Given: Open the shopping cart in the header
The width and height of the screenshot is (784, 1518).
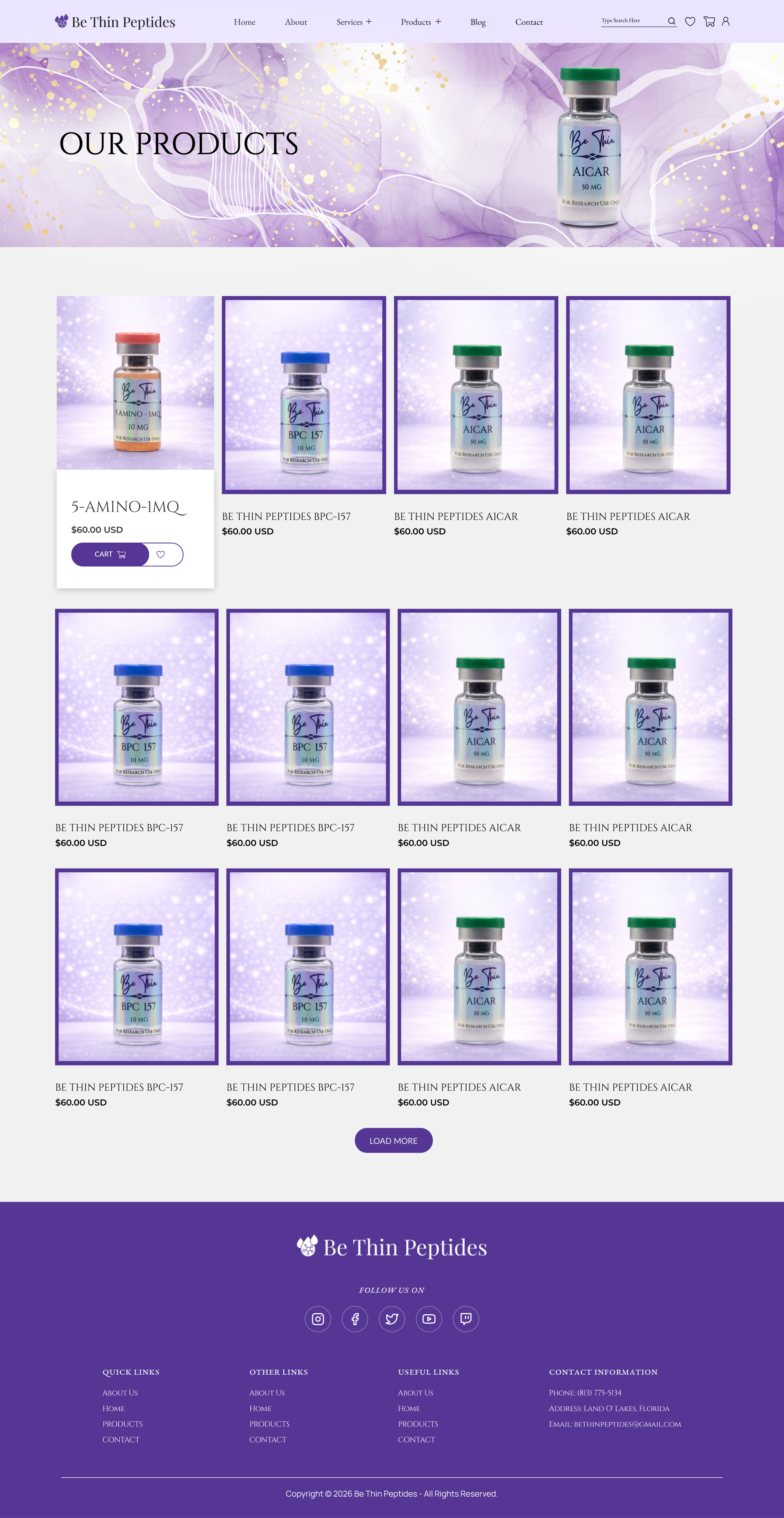Looking at the screenshot, I should click(x=709, y=22).
